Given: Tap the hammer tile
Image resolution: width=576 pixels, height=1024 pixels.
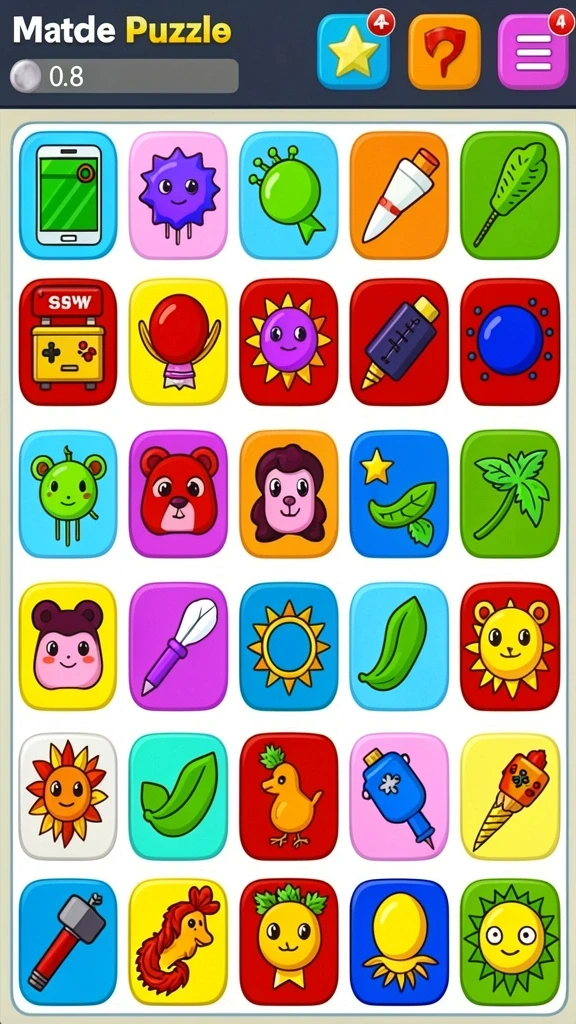Looking at the screenshot, I should [68, 942].
